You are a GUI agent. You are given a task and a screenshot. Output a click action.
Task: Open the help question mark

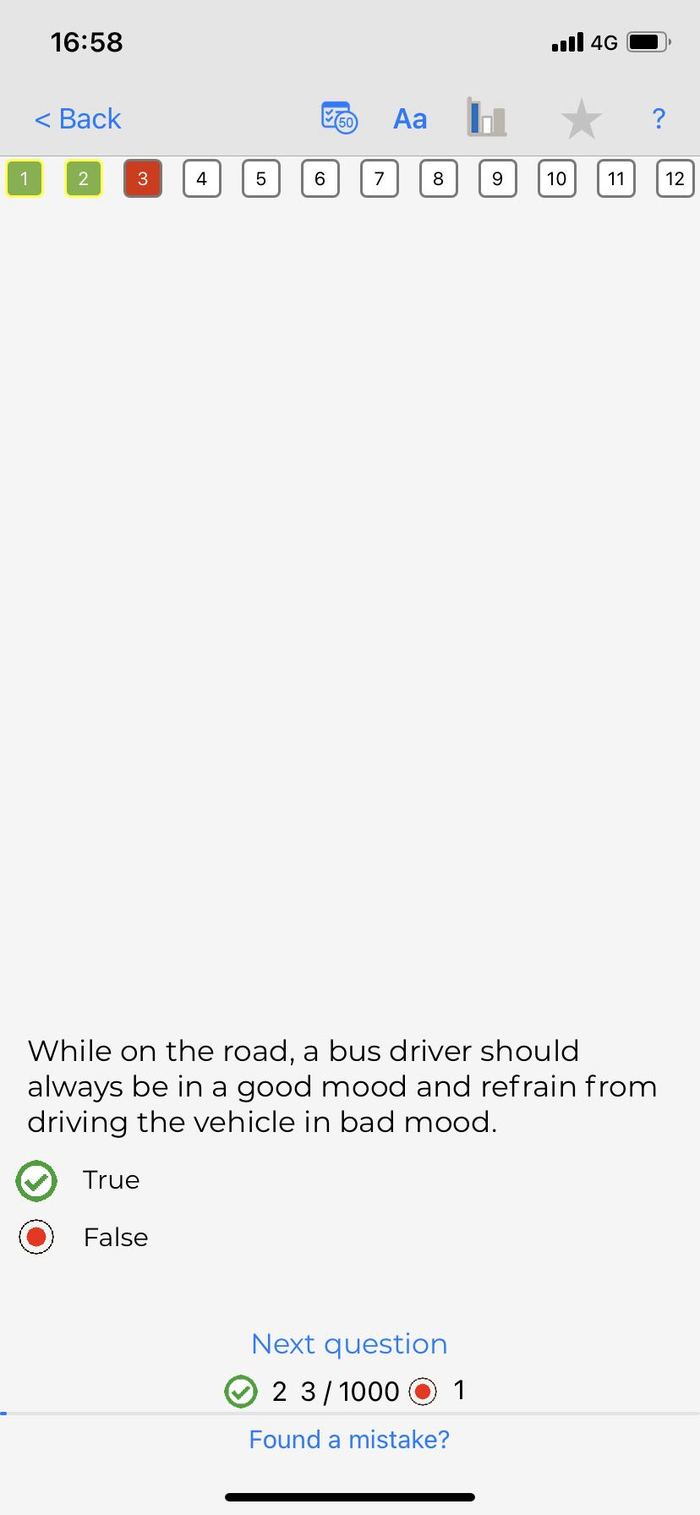tap(658, 119)
